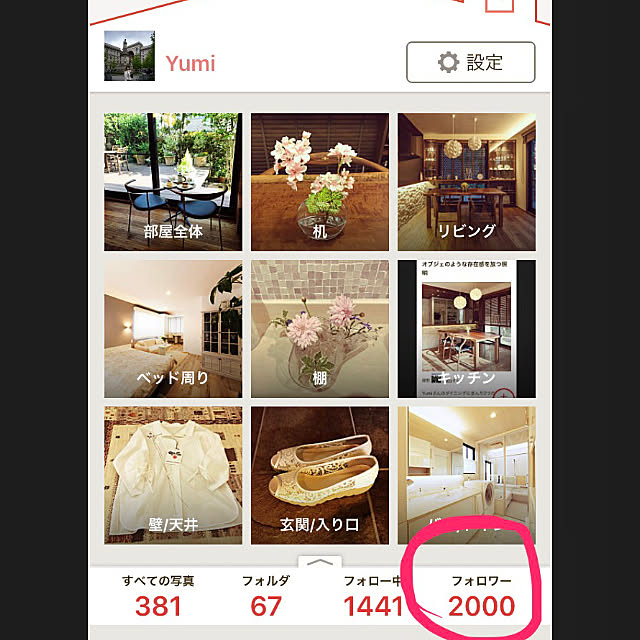Open the 設定 settings button
This screenshot has height=640, width=640.
tap(469, 62)
